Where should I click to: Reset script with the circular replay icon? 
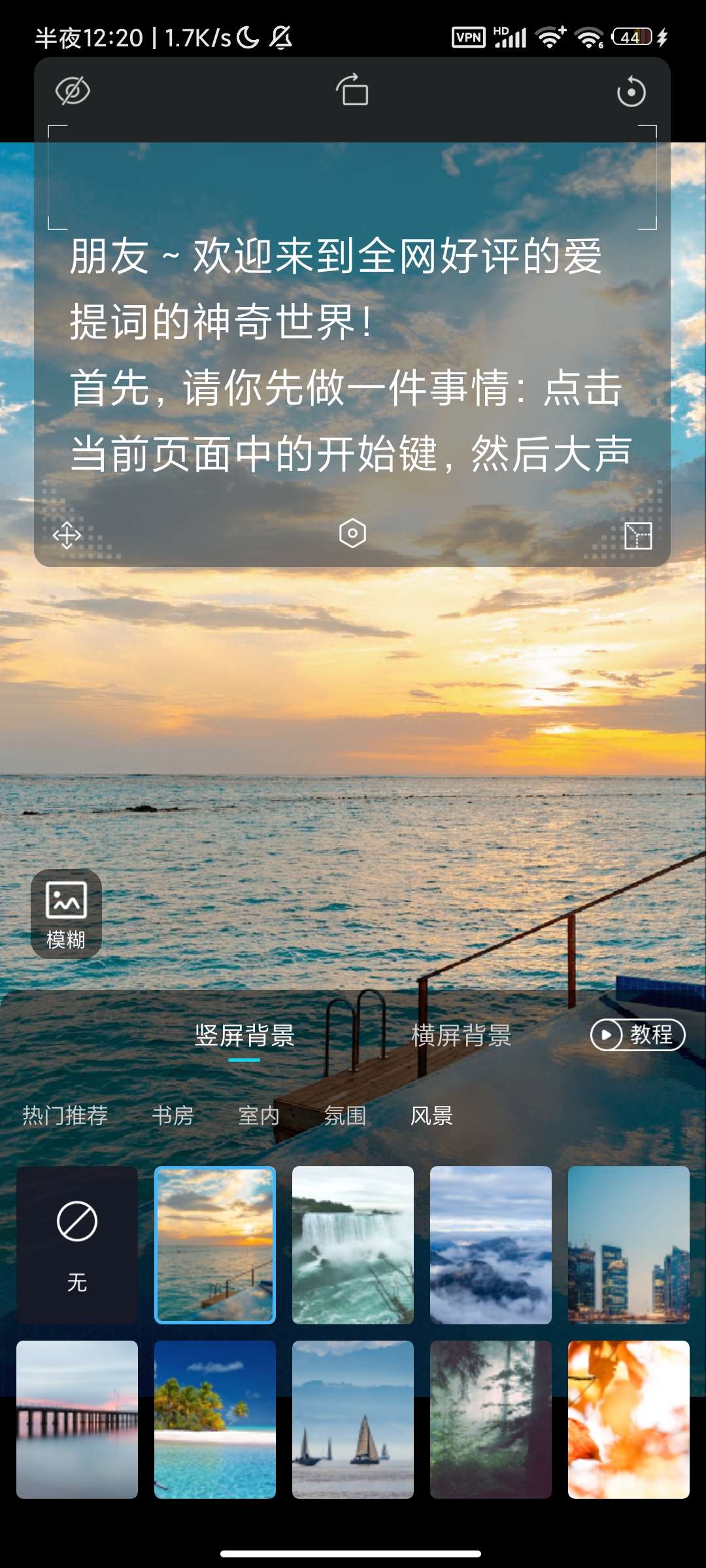tap(631, 91)
